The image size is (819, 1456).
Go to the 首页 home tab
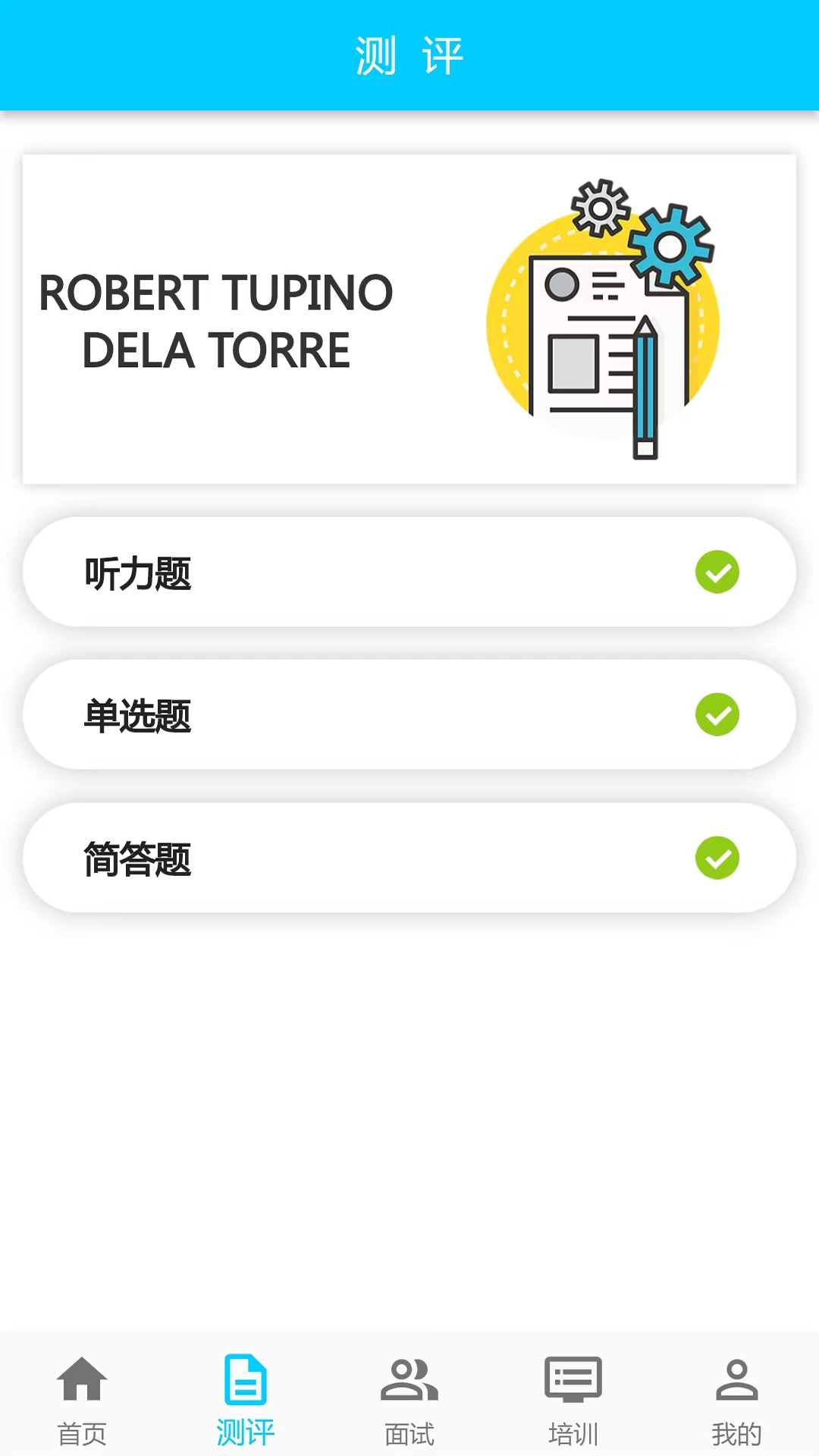[82, 1400]
